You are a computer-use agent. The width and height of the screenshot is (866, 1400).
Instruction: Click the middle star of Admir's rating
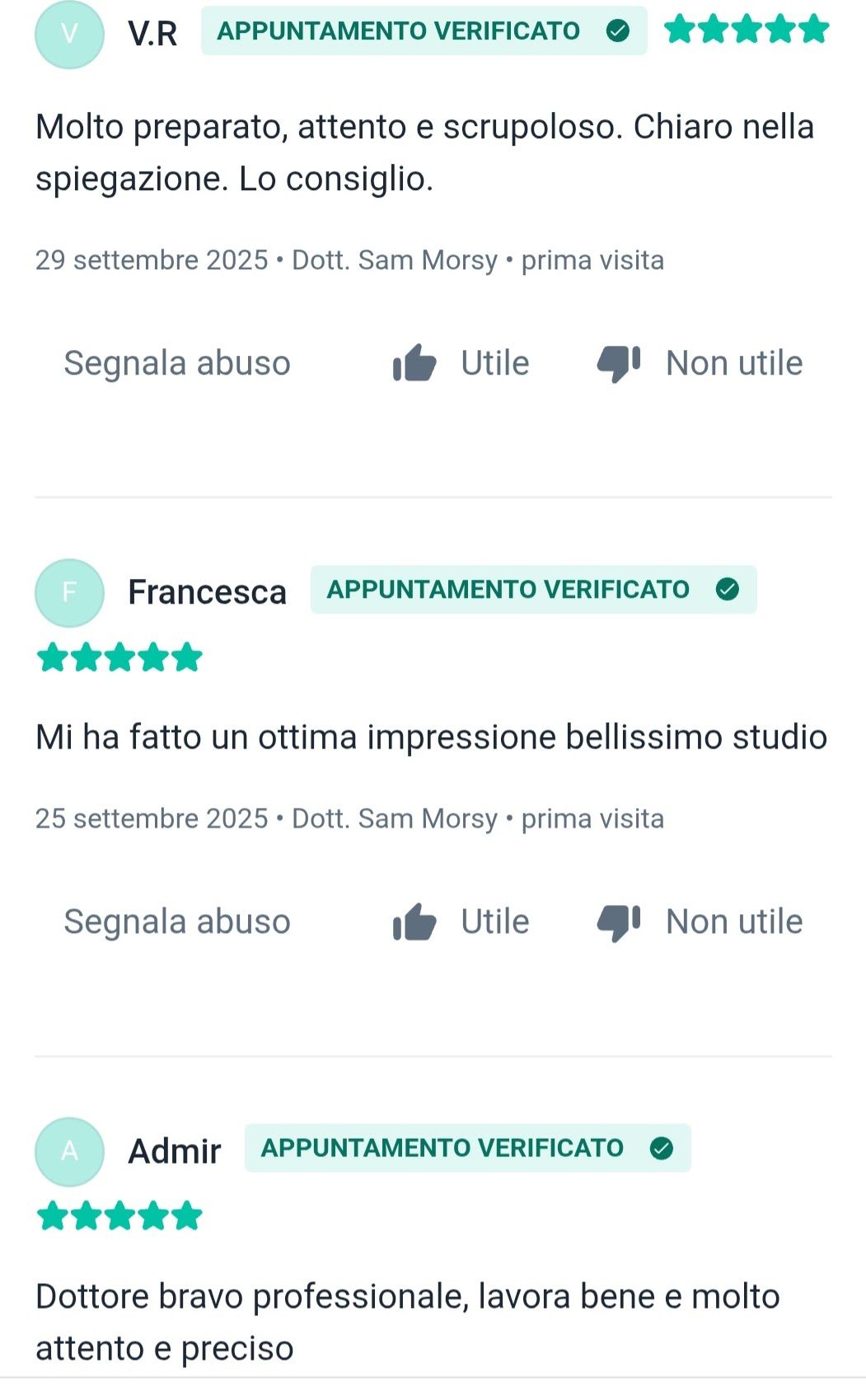118,1215
